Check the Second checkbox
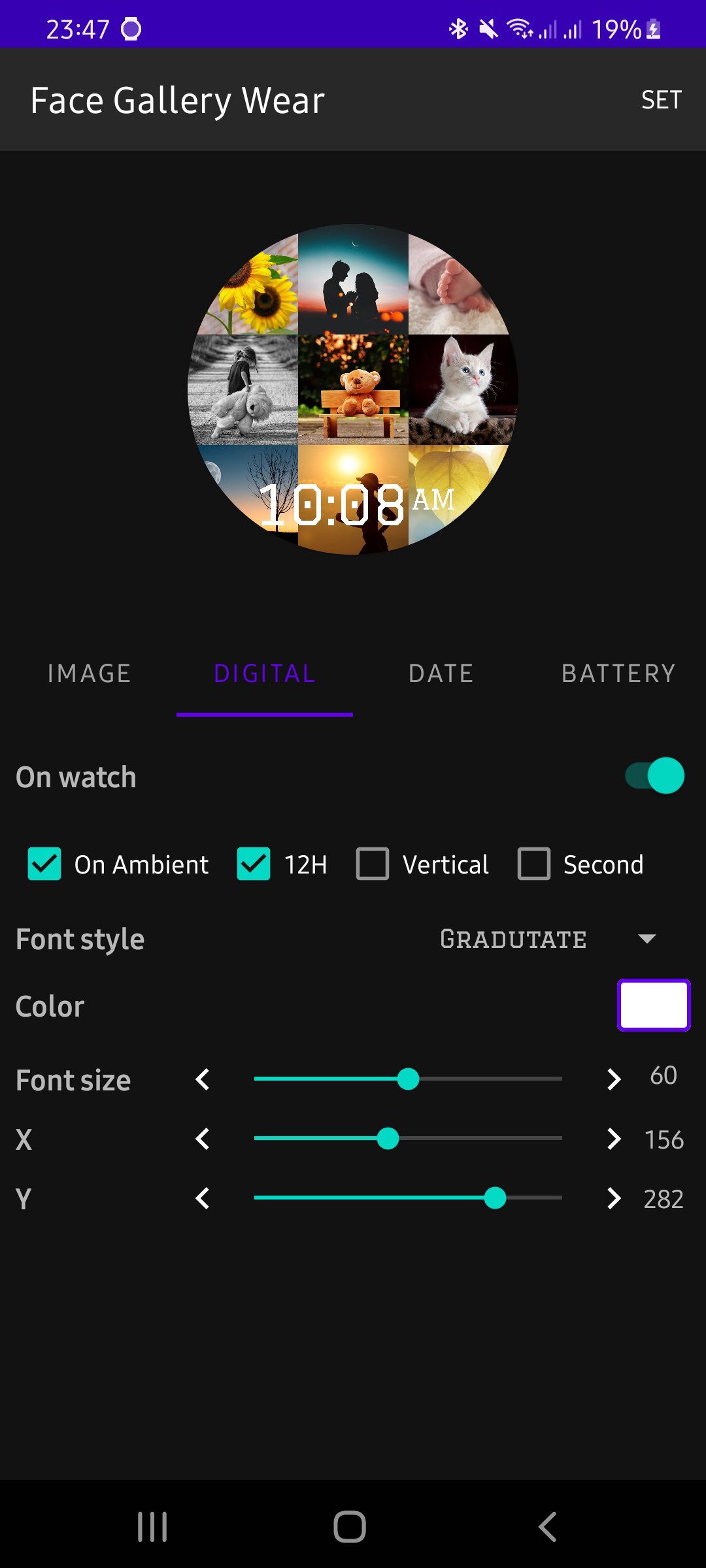This screenshot has width=706, height=1568. click(x=534, y=864)
